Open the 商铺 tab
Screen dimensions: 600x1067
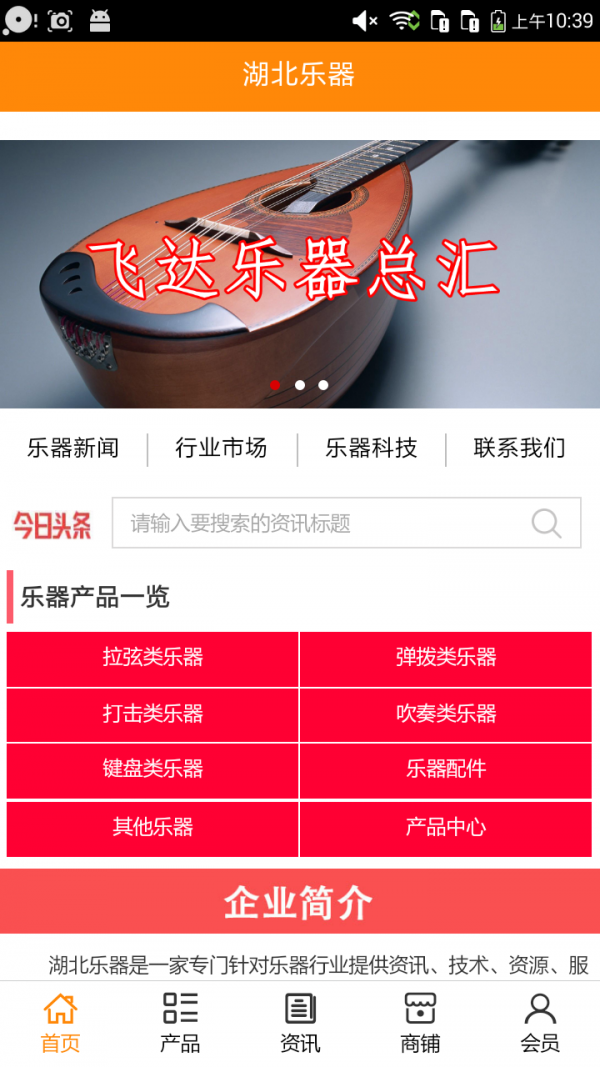pyautogui.click(x=420, y=1023)
